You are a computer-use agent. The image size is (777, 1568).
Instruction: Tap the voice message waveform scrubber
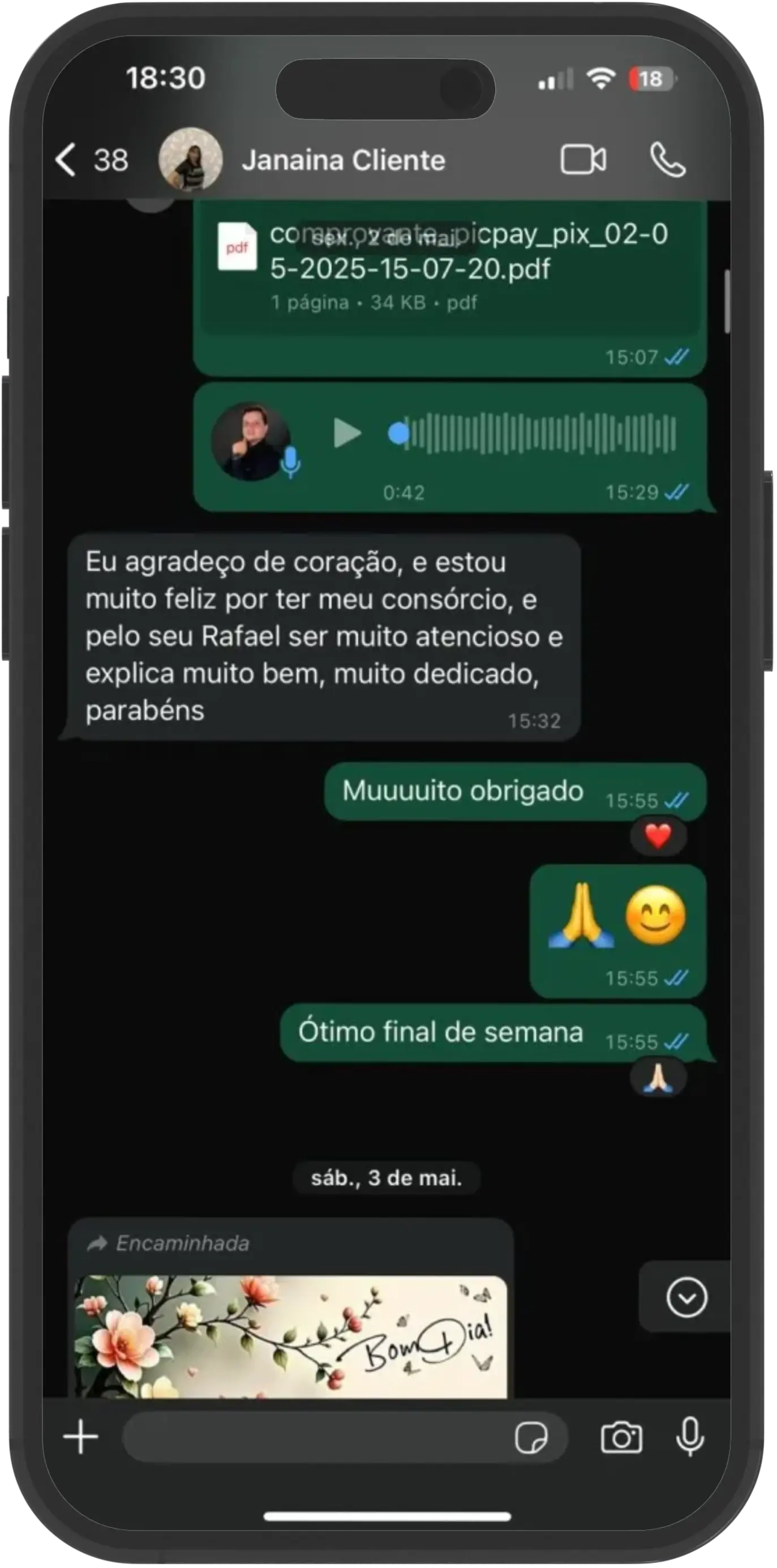point(535,434)
